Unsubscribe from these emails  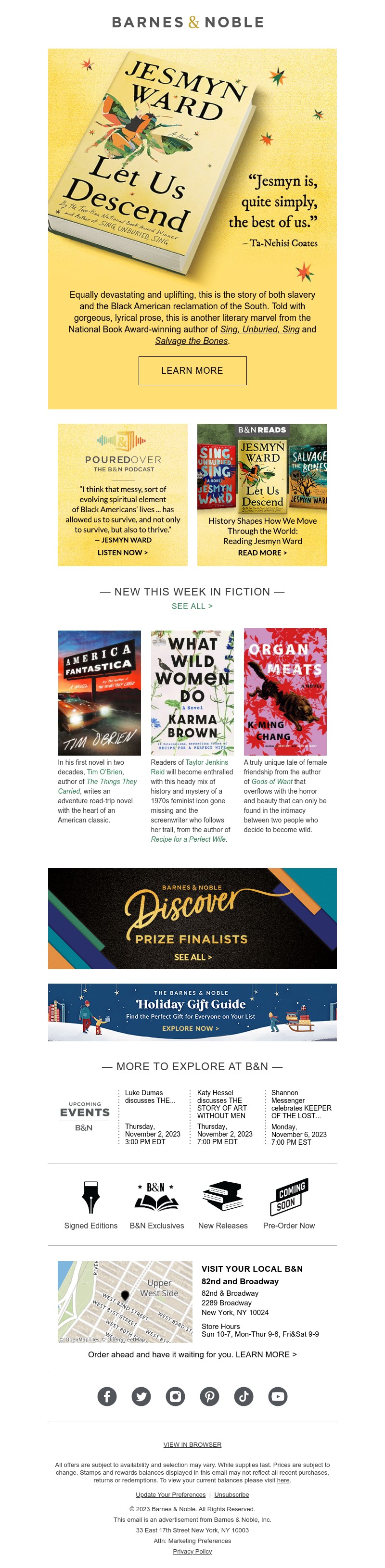click(231, 1494)
